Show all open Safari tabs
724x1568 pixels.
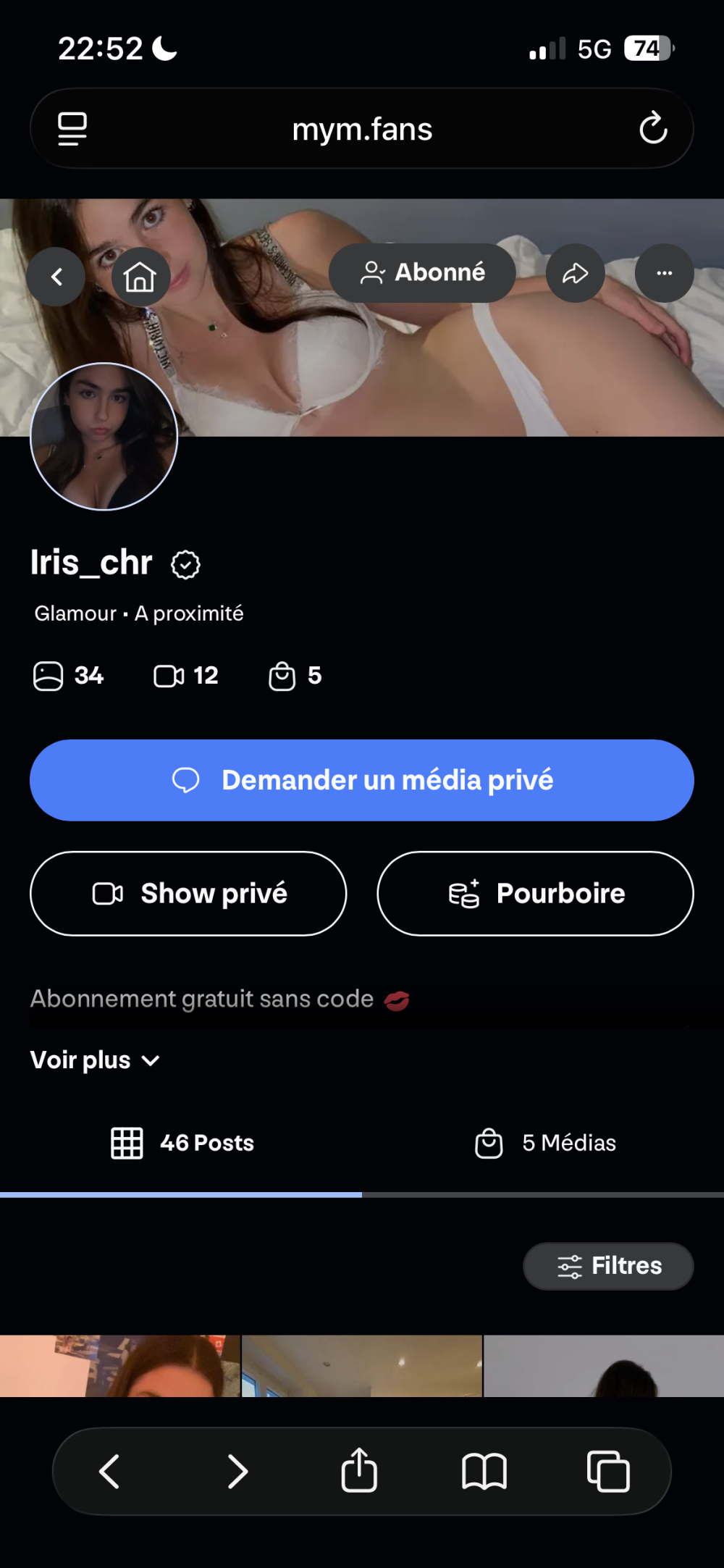coord(608,1471)
